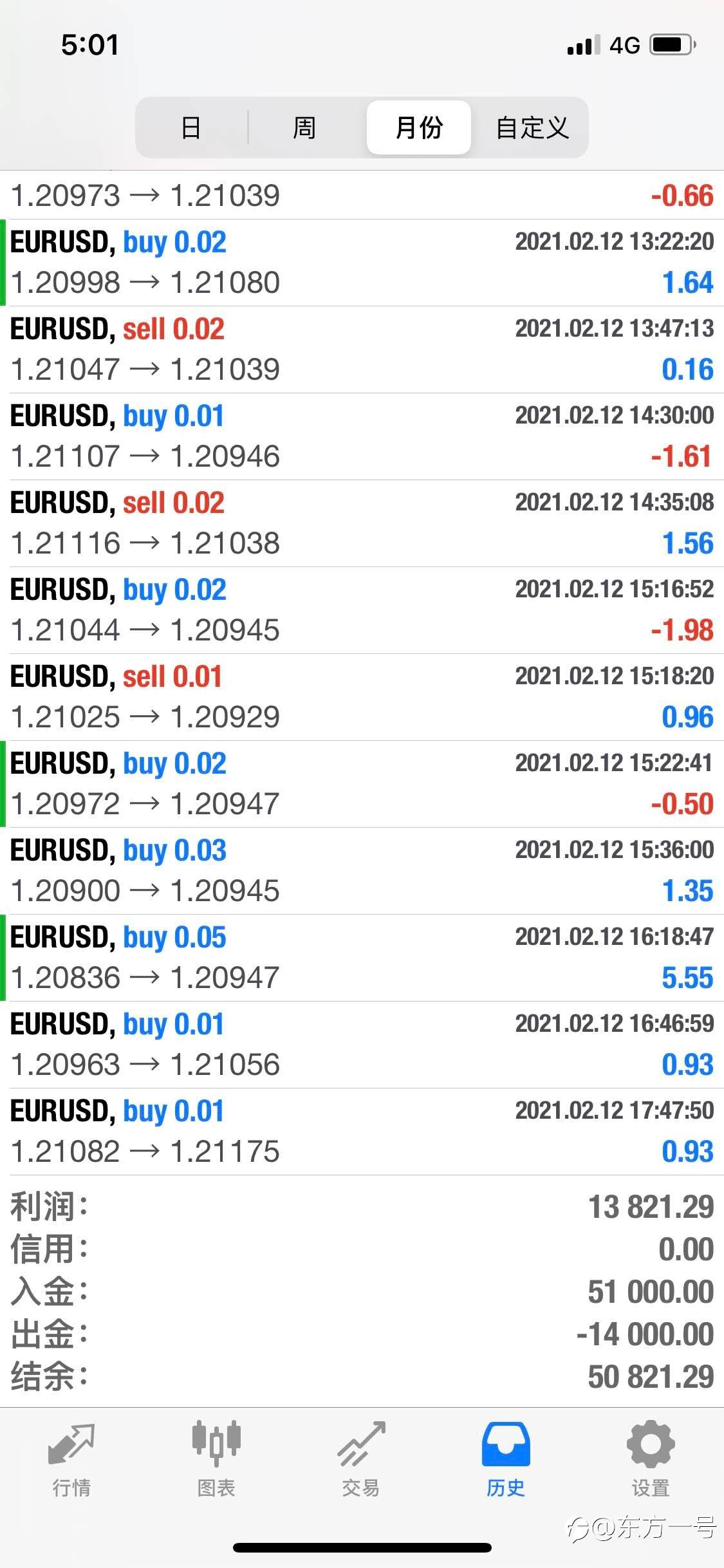This screenshot has height=1568, width=724.
Task: Select the EURUSD buy 0.01 trade at 16:46:59
Action: pos(362,1045)
